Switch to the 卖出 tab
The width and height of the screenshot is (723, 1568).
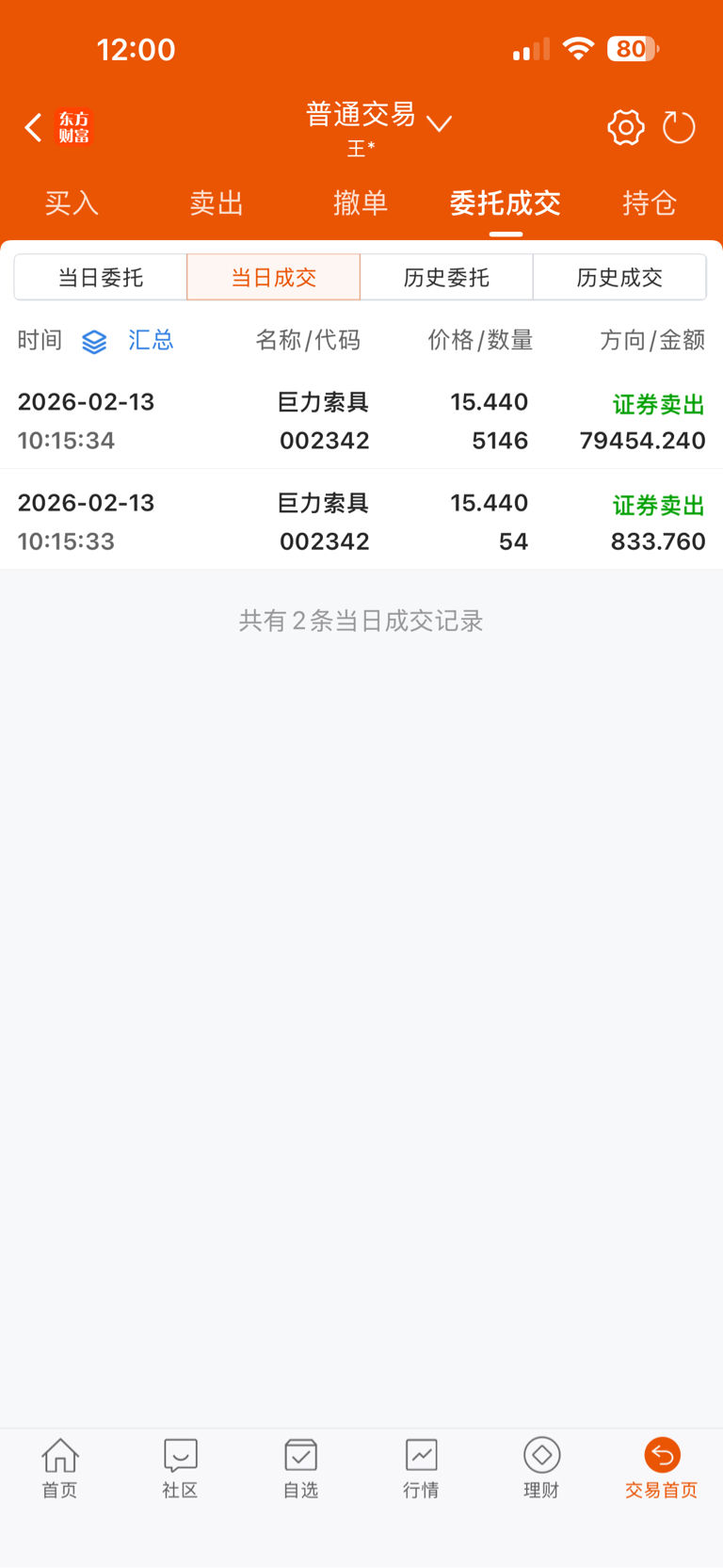point(217,202)
